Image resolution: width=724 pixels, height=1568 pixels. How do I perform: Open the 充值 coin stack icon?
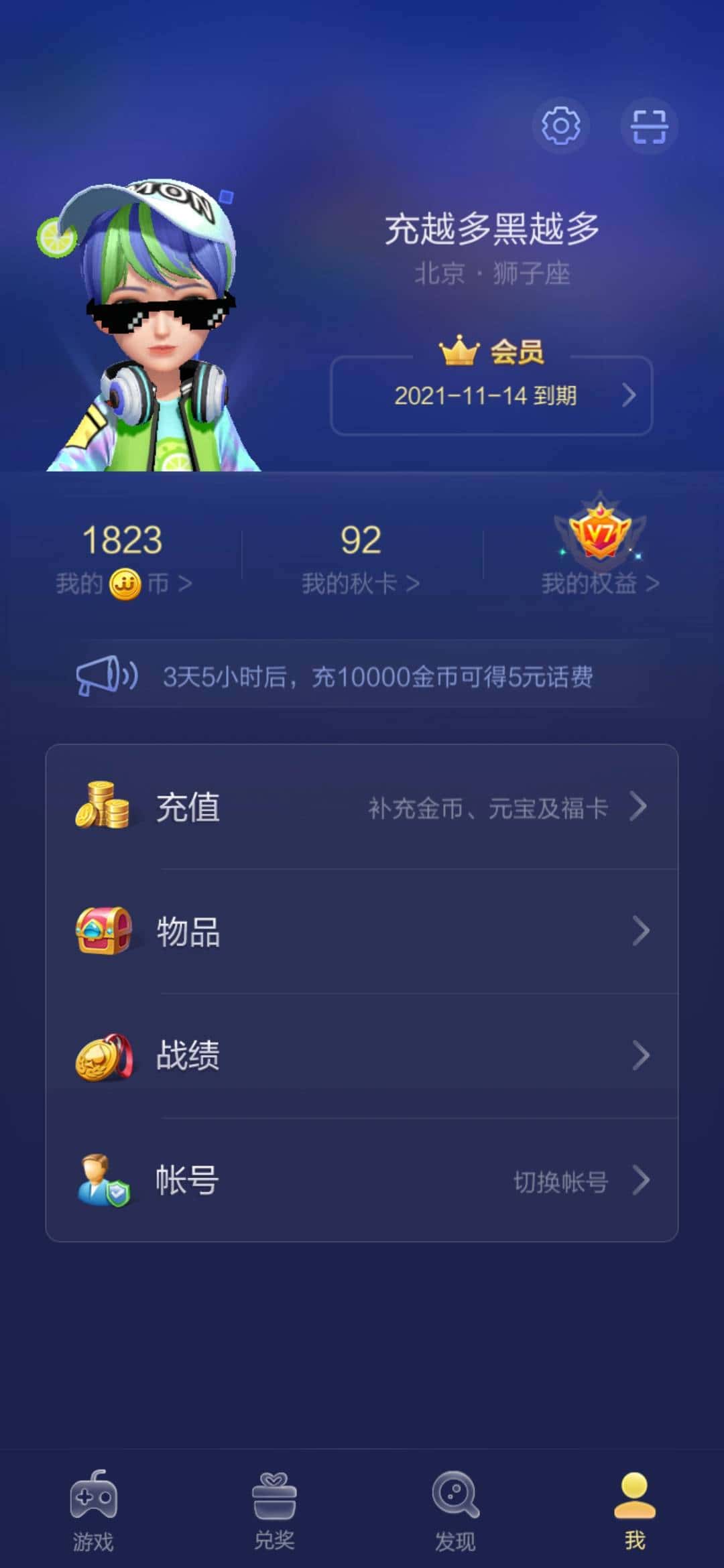click(x=104, y=806)
